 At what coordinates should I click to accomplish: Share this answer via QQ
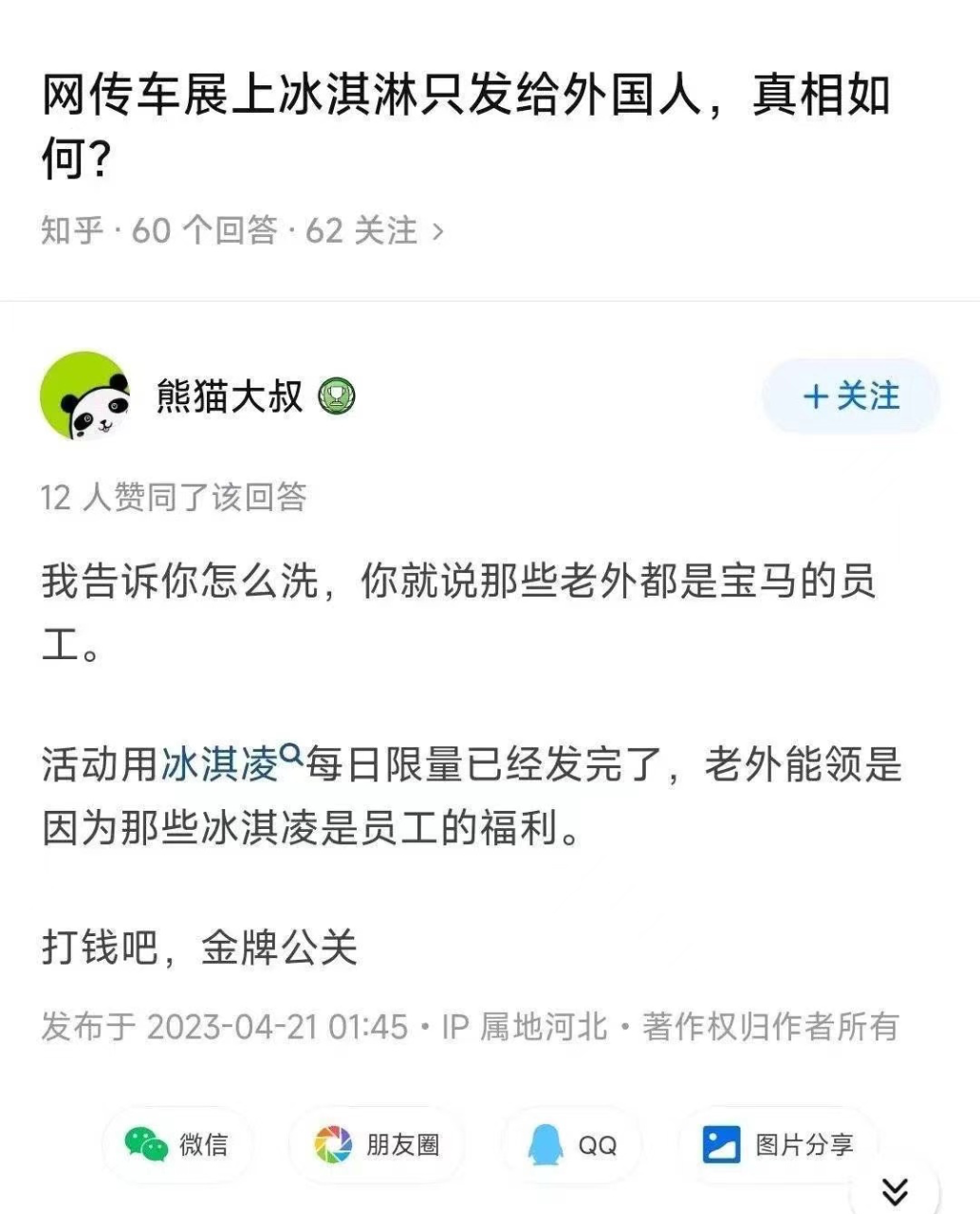point(572,1145)
